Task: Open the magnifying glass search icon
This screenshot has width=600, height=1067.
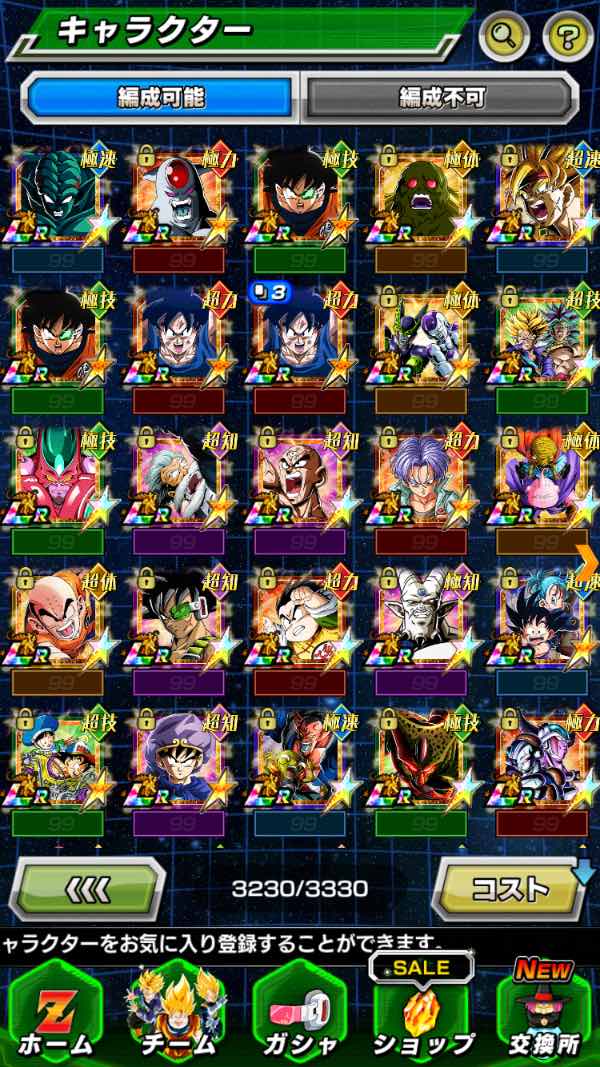Action: (x=505, y=37)
